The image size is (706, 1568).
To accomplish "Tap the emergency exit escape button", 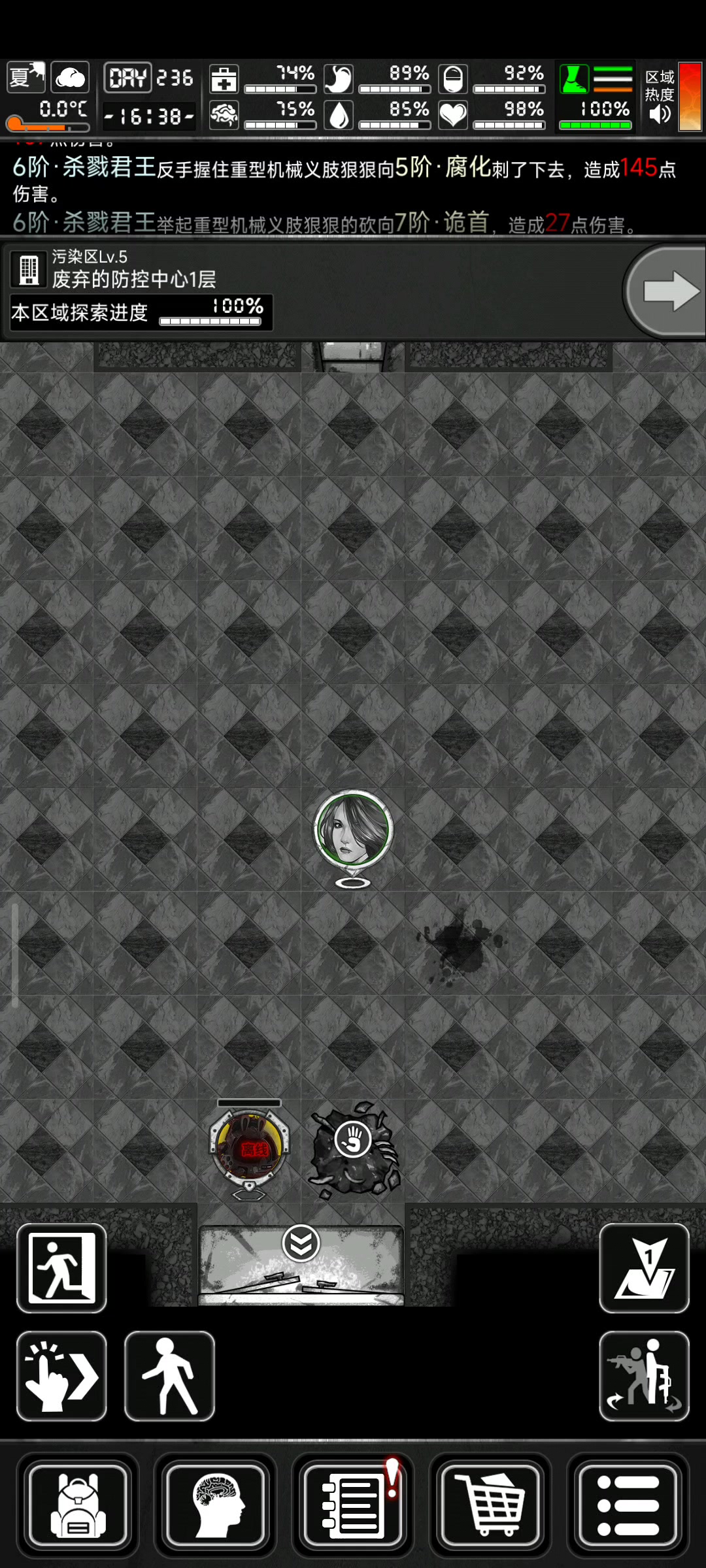I will coord(61,1268).
